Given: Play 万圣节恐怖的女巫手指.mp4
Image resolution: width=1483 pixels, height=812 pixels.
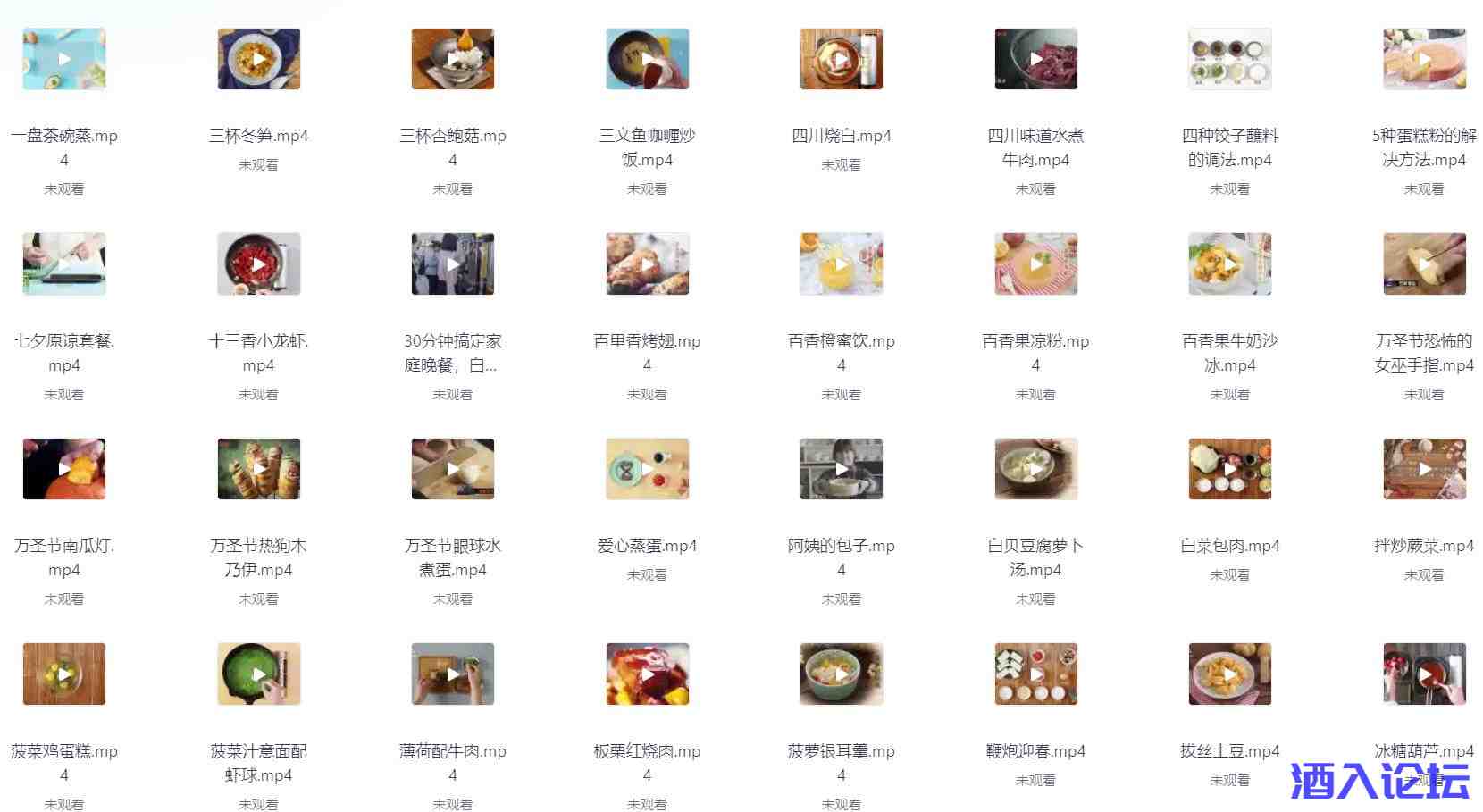Looking at the screenshot, I should pyautogui.click(x=1424, y=264).
